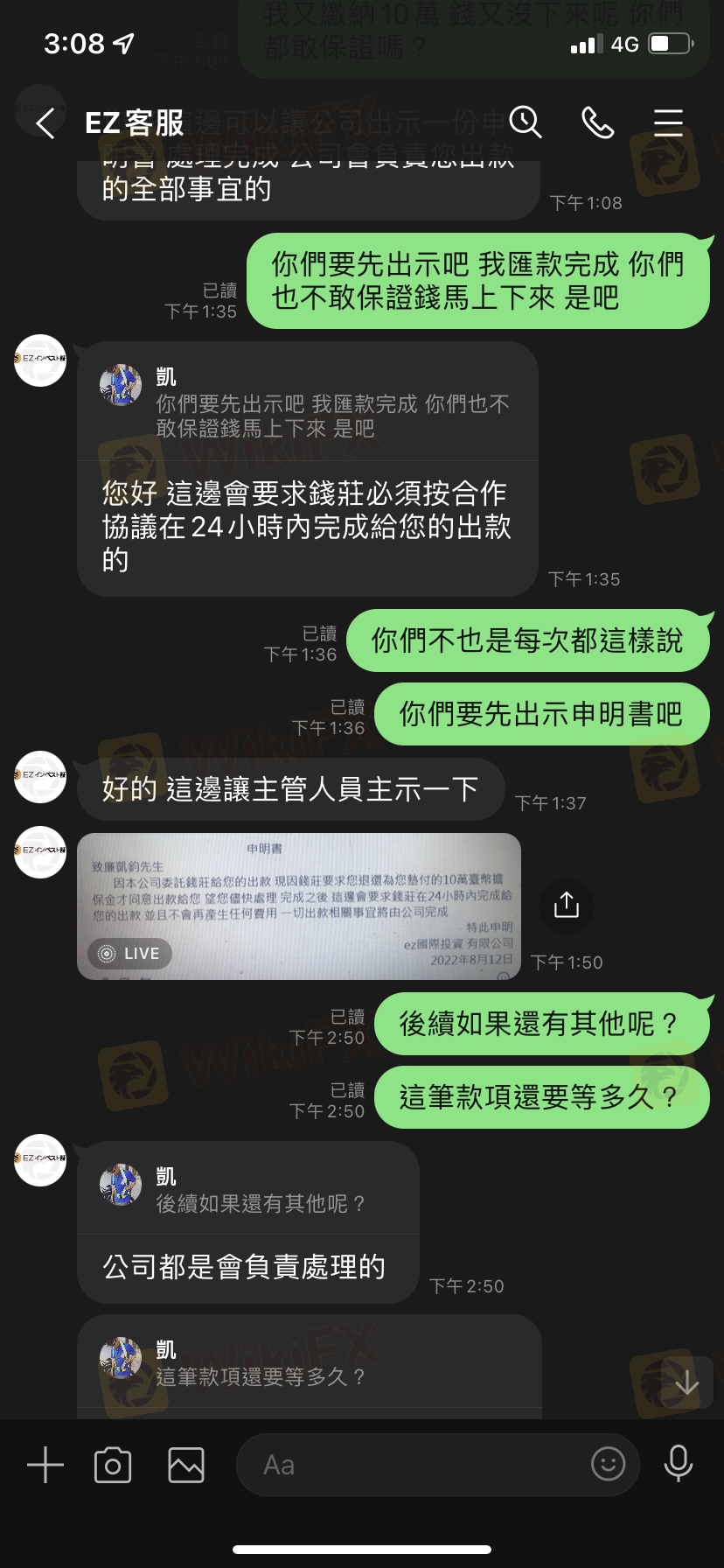
Task: Open the plus attachment menu
Action: 45,1465
